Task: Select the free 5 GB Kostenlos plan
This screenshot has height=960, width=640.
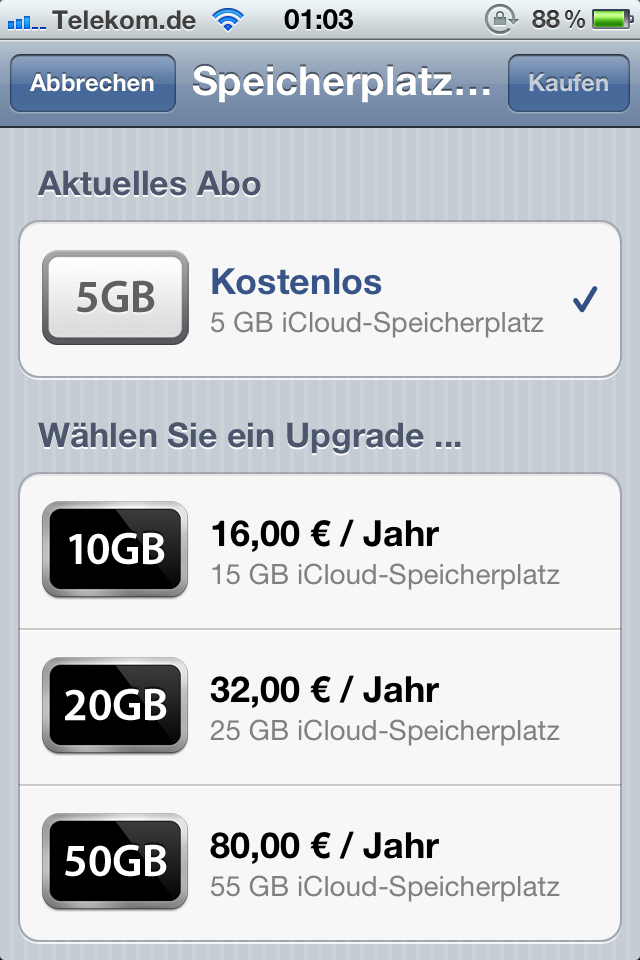Action: pos(320,299)
